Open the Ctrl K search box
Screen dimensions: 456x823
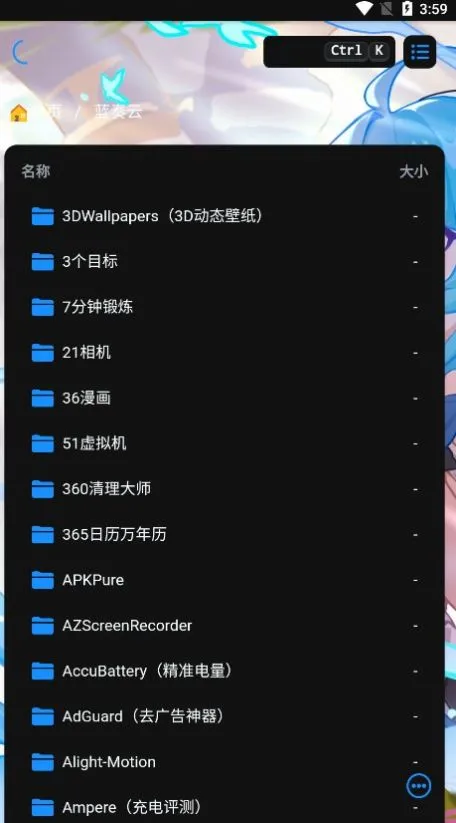coord(329,51)
